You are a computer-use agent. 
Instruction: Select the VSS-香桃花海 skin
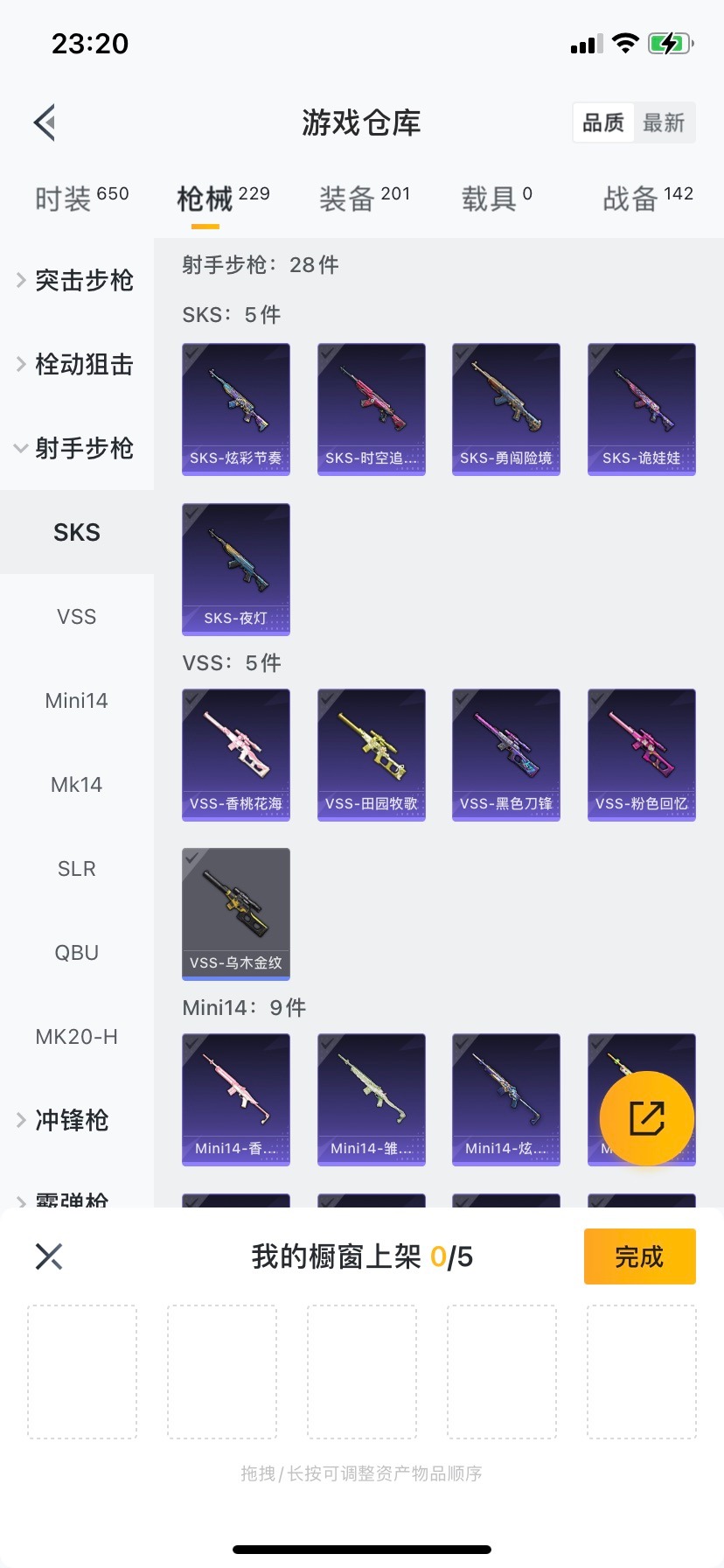[x=236, y=754]
